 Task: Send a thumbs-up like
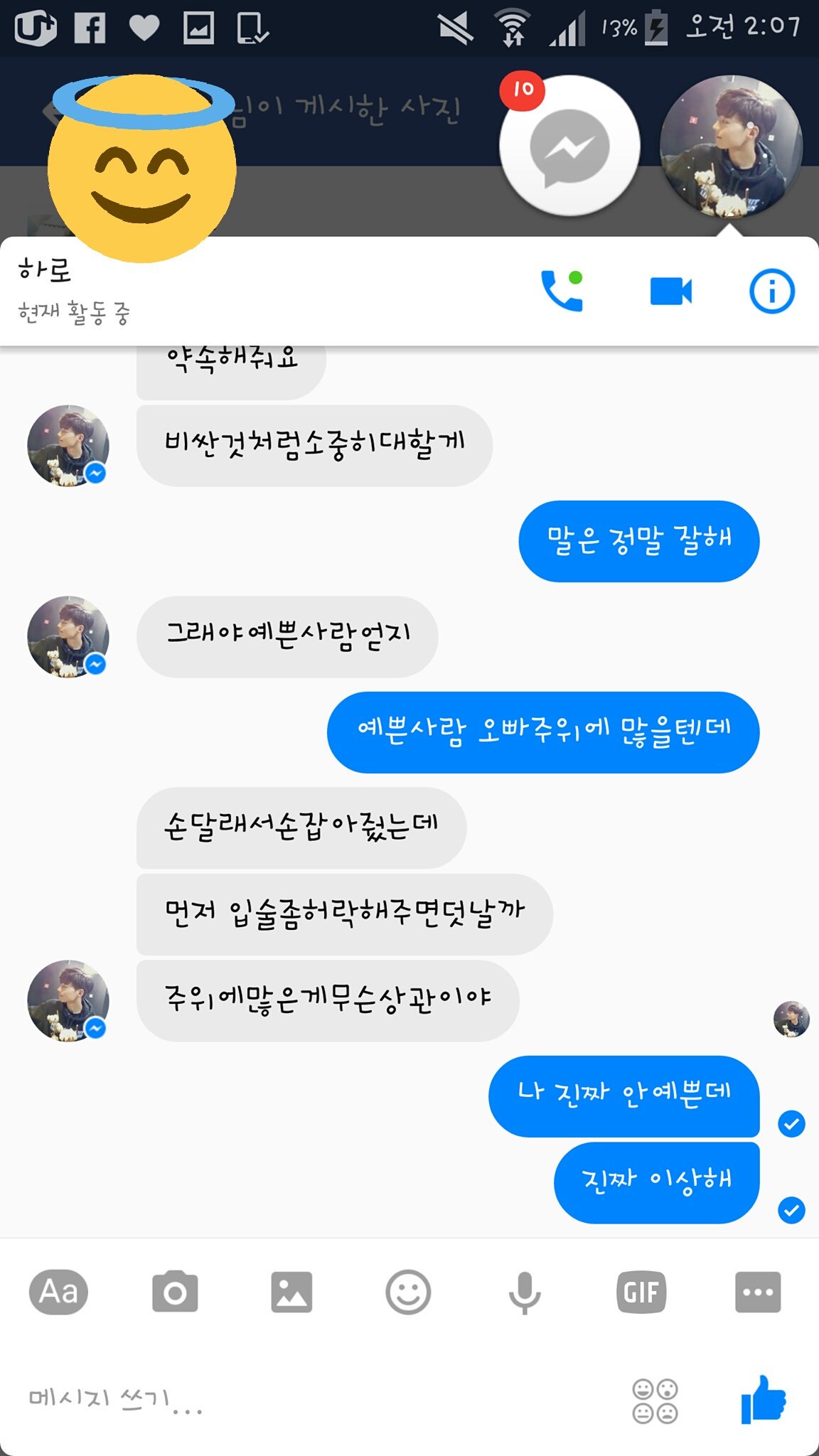pos(764,1399)
